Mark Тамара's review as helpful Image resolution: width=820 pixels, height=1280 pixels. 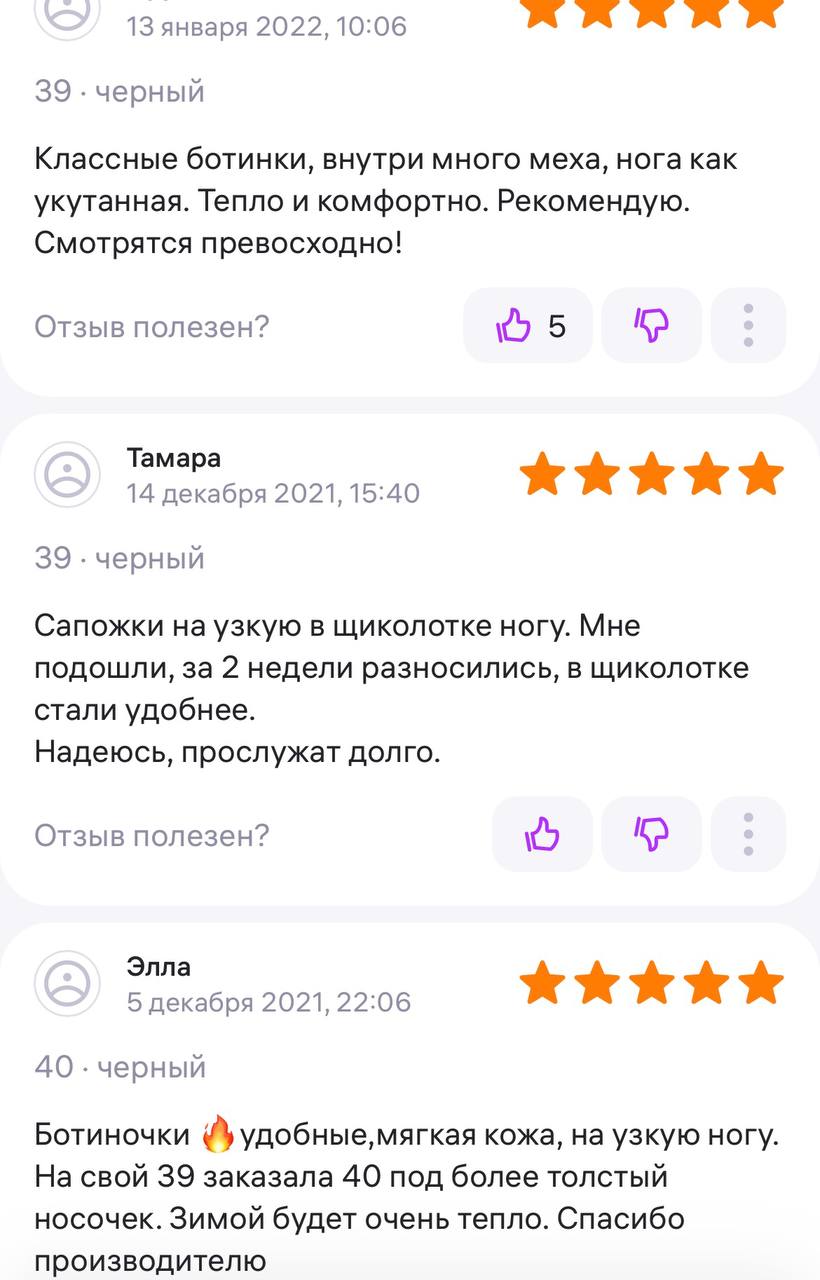click(x=542, y=833)
